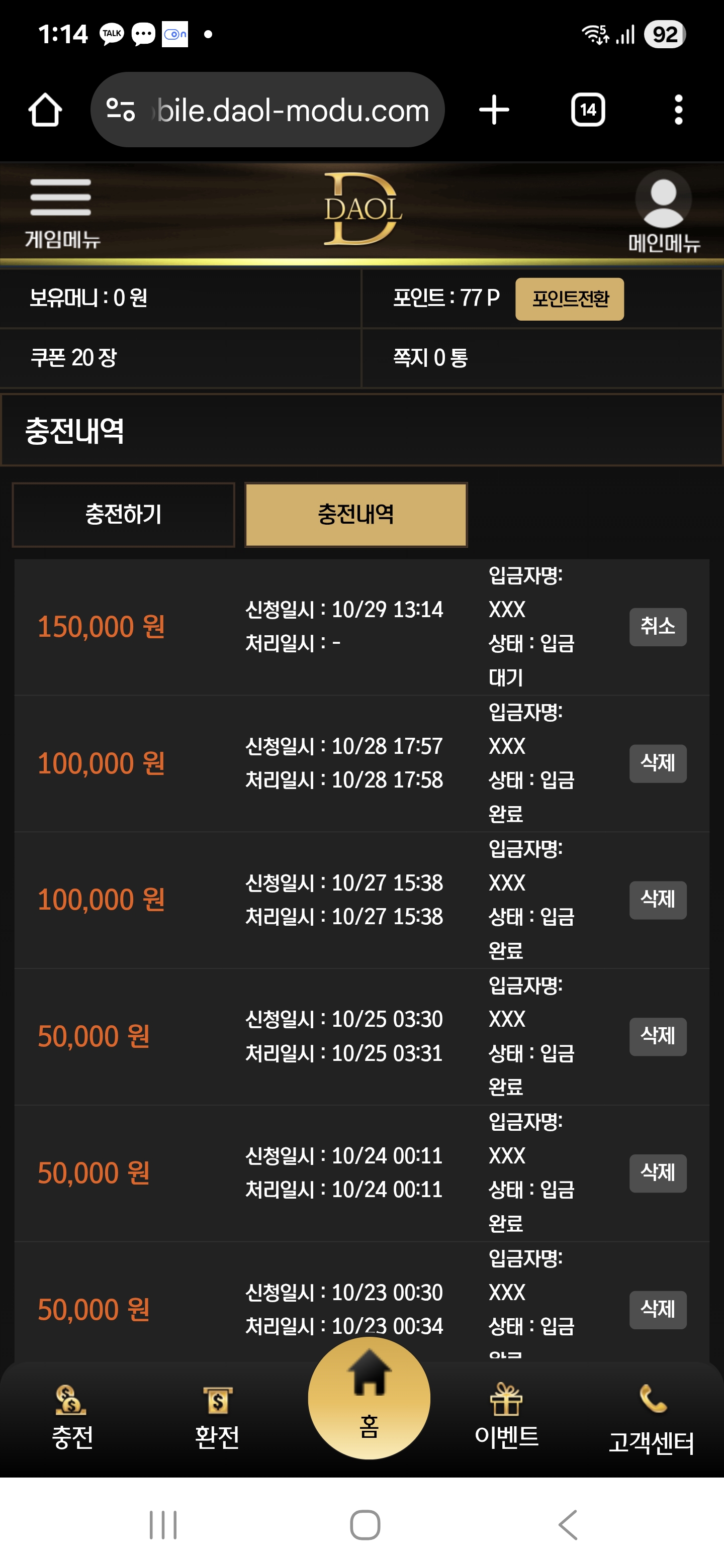Switch to the 충전하기 tab
The width and height of the screenshot is (724, 1568).
tap(124, 514)
